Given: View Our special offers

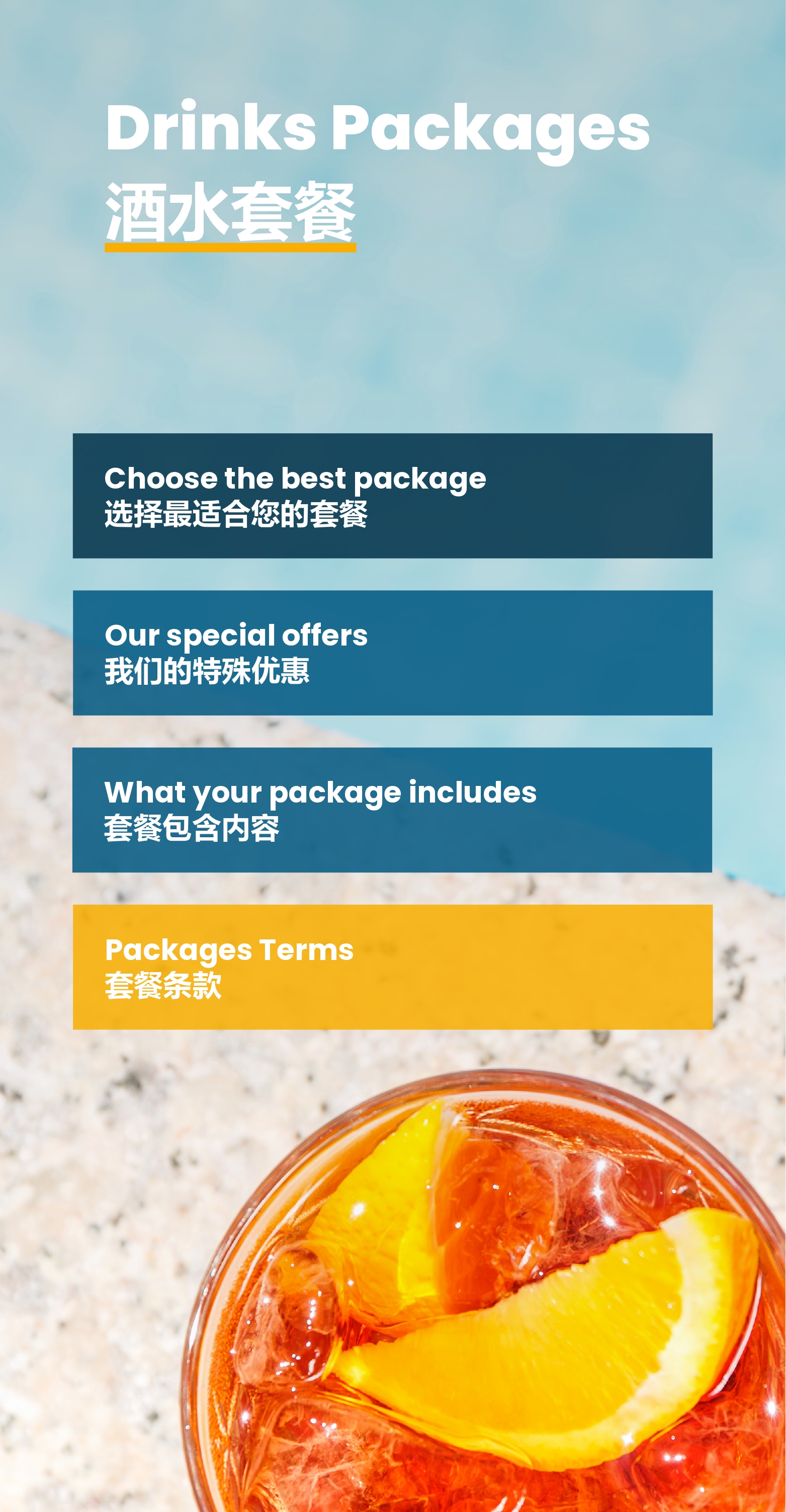Looking at the screenshot, I should (392, 653).
